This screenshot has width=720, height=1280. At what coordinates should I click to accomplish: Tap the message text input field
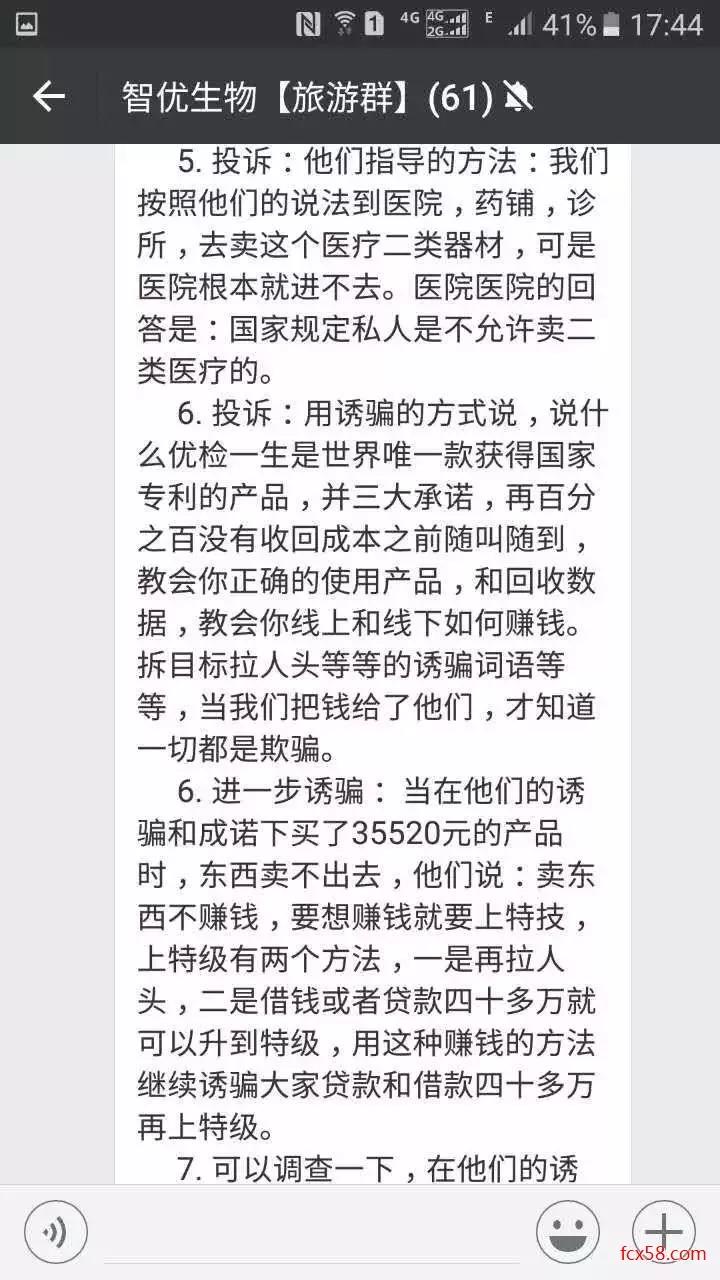(311, 1232)
